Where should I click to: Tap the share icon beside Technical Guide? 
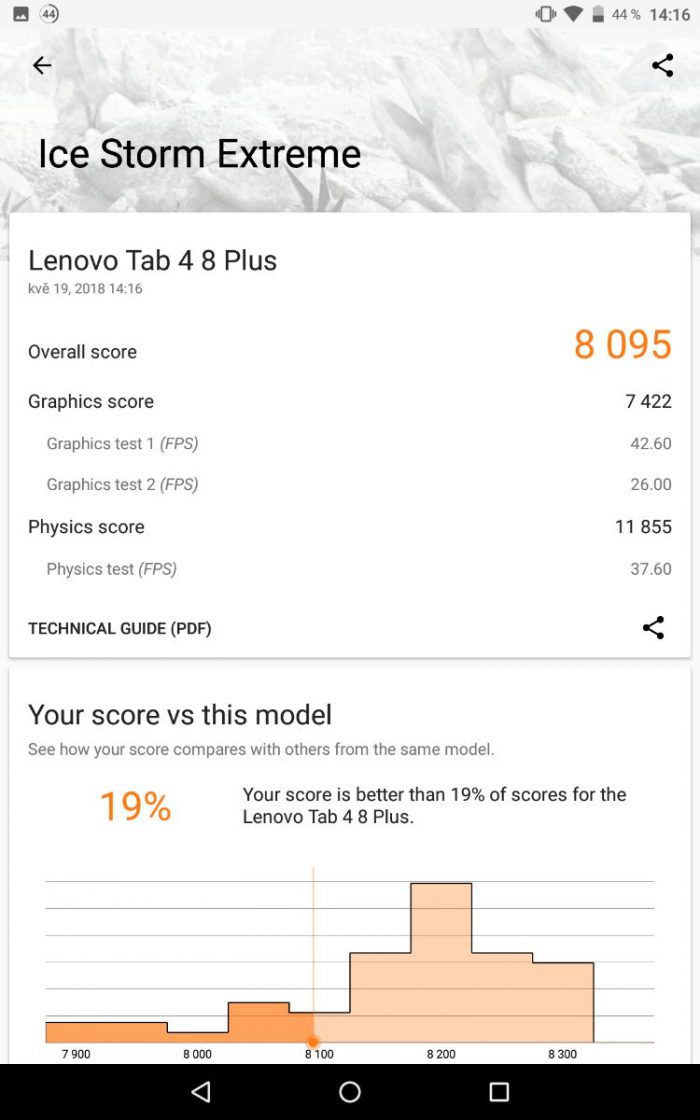tap(653, 628)
